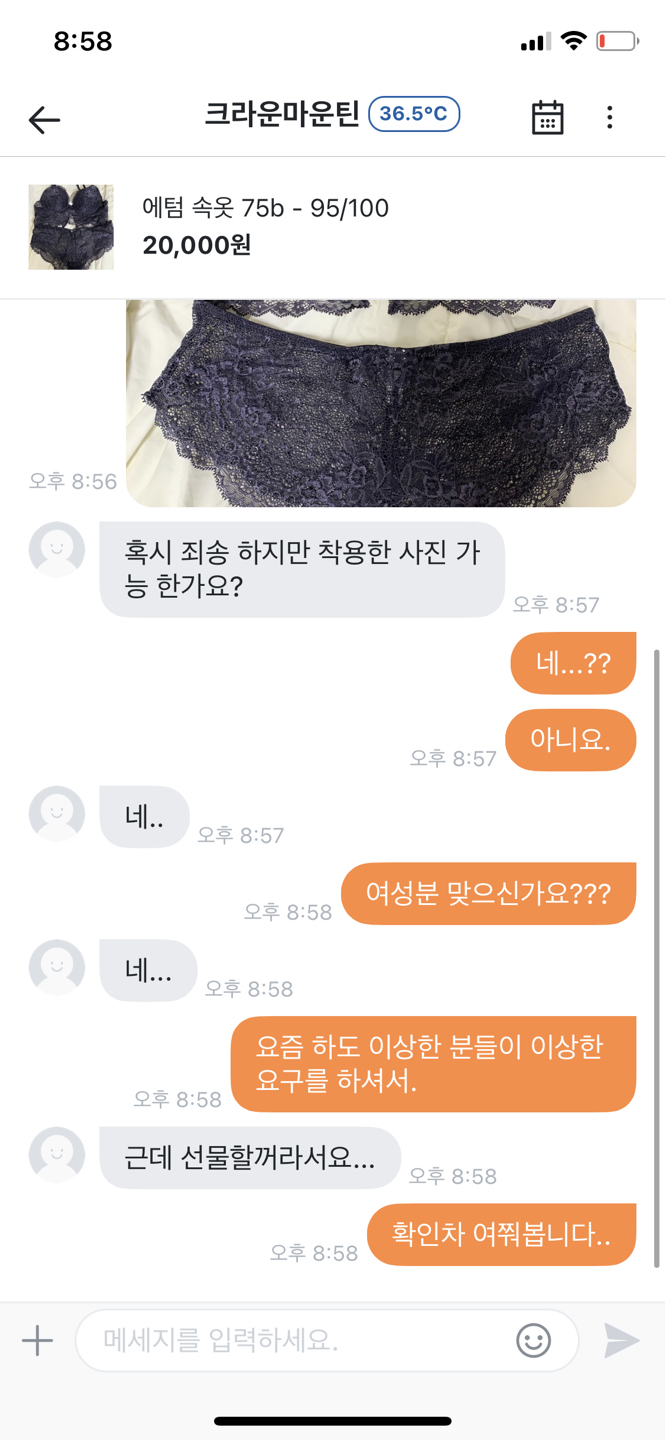Screen dimensions: 665x1440
Task: Open 크라운마운틴 profile from the title
Action: 281,115
